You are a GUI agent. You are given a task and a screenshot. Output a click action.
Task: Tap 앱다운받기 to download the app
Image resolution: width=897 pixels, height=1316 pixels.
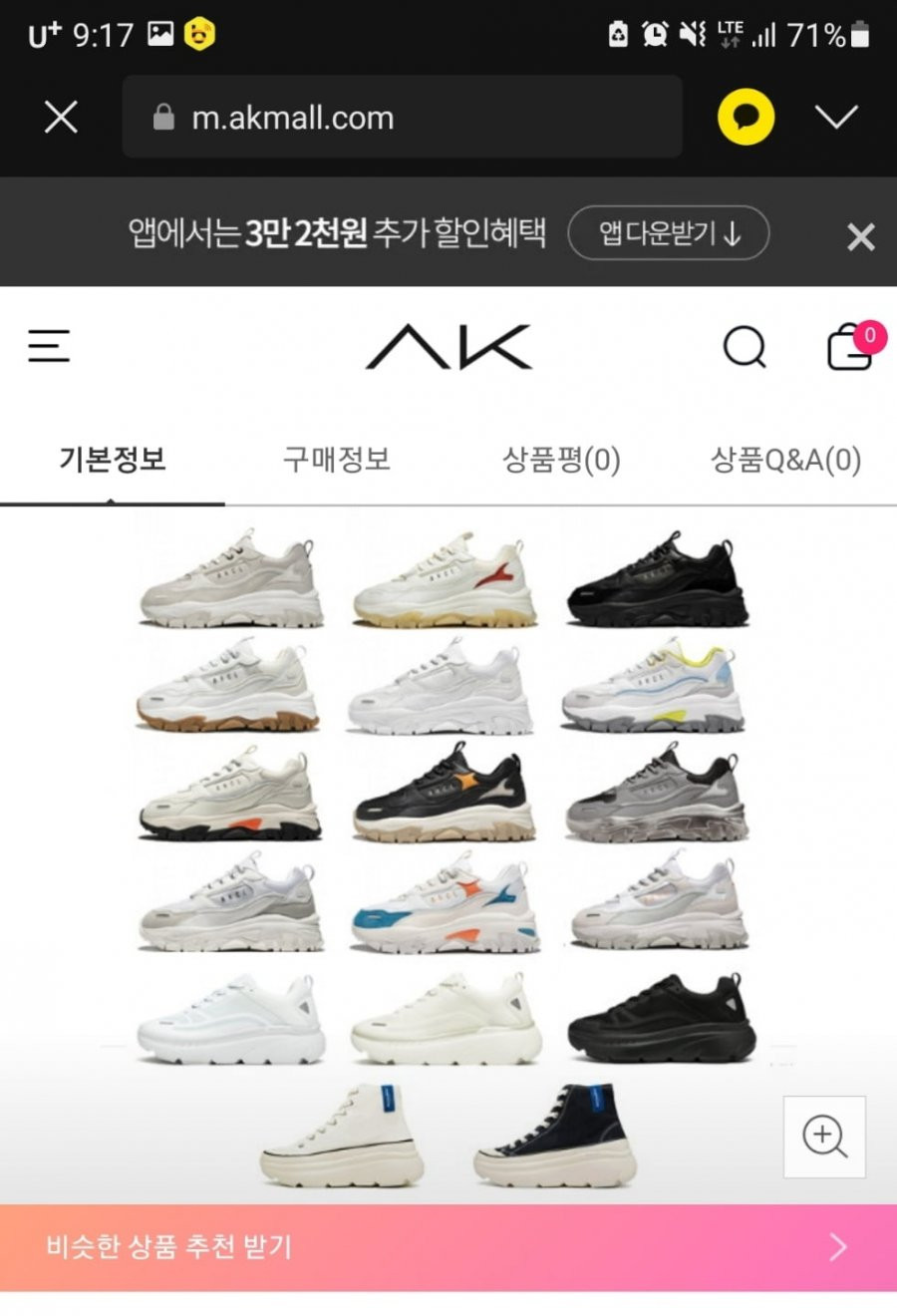(x=668, y=233)
